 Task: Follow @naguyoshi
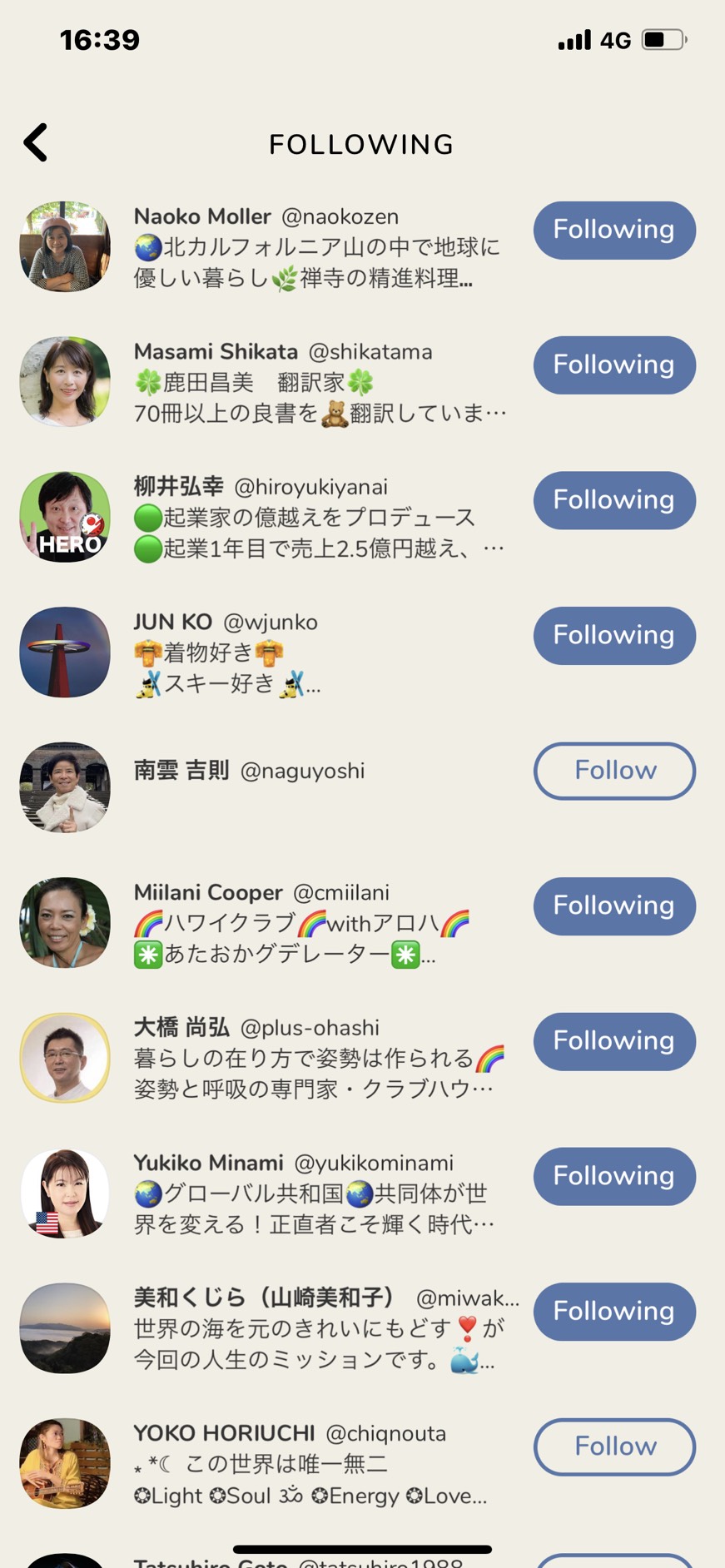click(x=614, y=771)
